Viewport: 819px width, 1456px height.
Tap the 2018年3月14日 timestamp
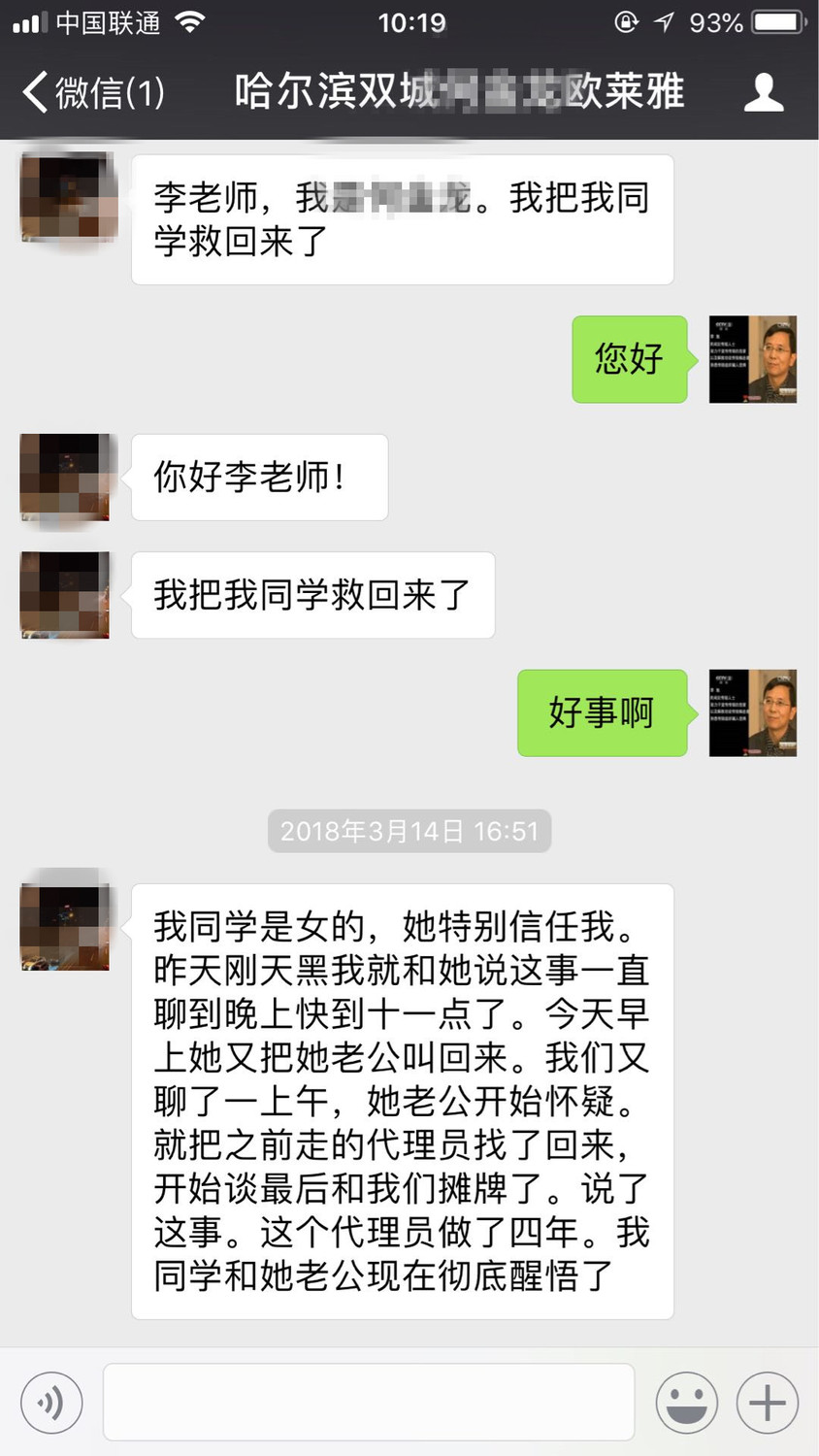point(409,831)
